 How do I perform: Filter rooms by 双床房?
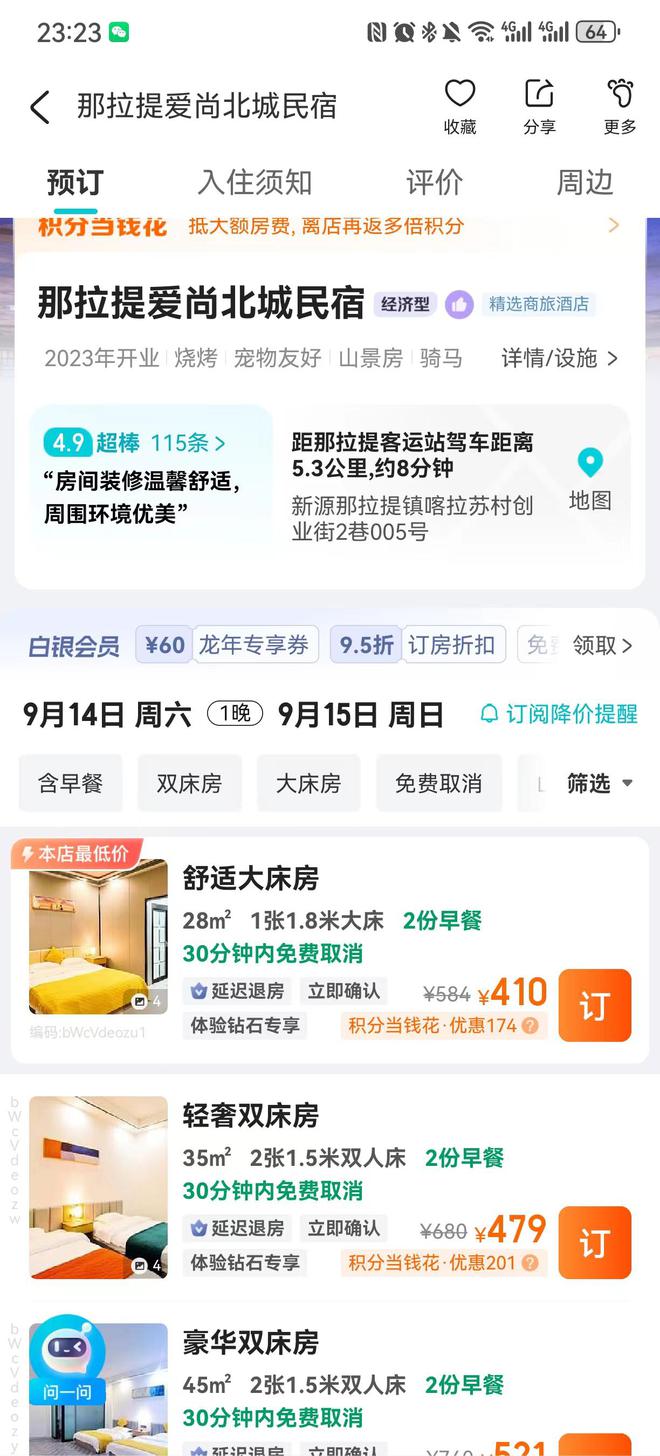pyautogui.click(x=189, y=783)
